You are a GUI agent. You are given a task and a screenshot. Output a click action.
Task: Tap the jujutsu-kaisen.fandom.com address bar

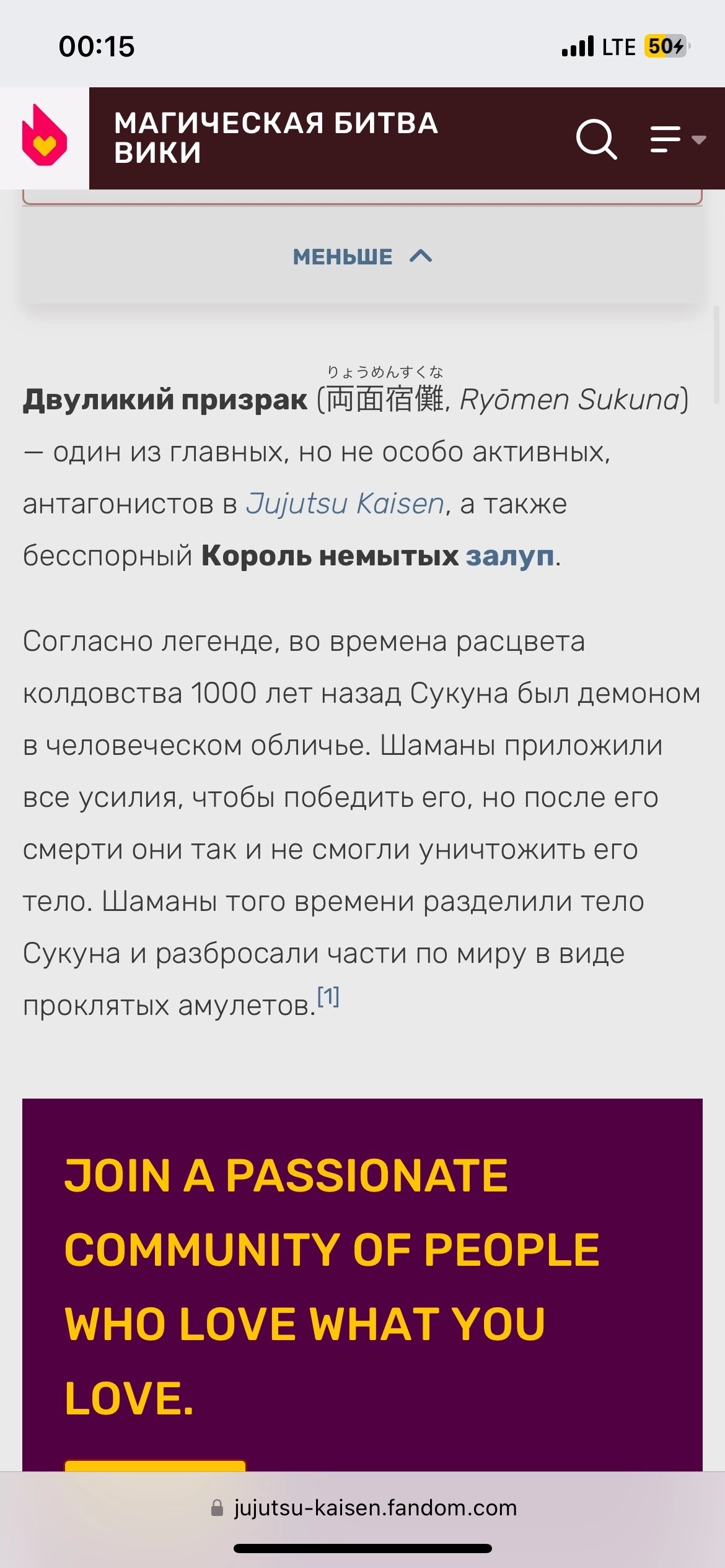pos(362,1507)
